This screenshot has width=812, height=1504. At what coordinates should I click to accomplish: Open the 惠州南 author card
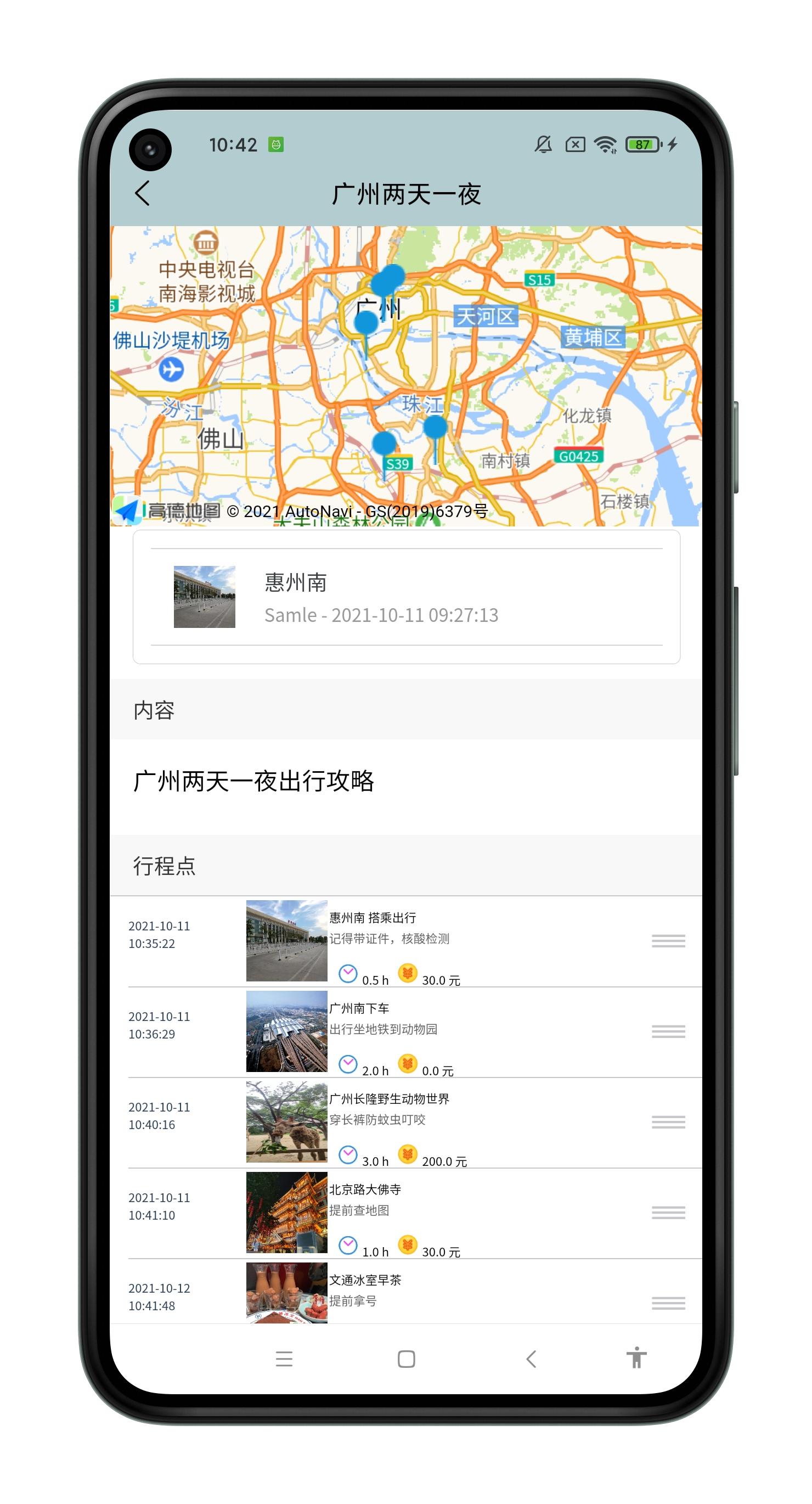pos(405,597)
